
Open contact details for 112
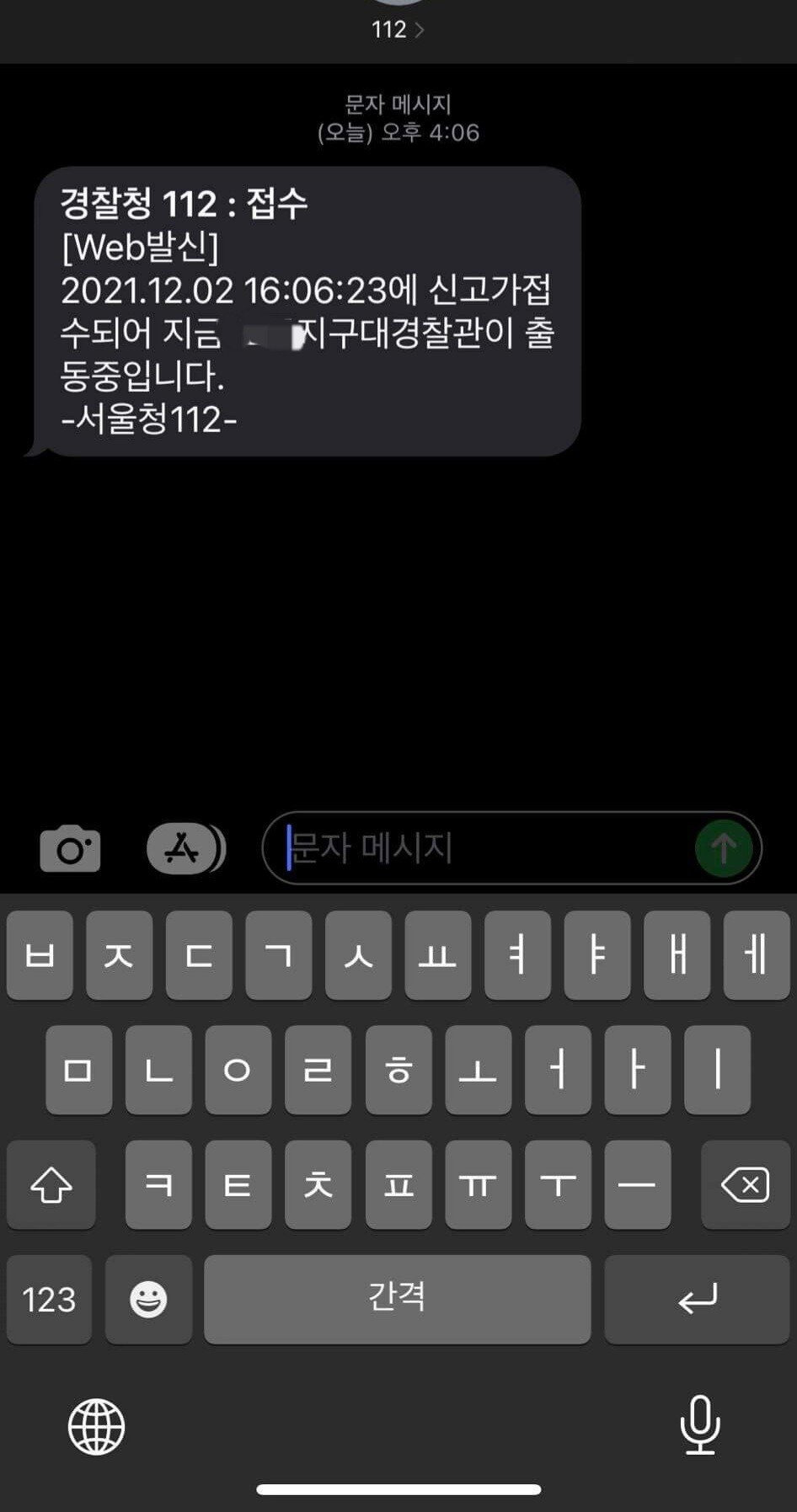(x=398, y=29)
